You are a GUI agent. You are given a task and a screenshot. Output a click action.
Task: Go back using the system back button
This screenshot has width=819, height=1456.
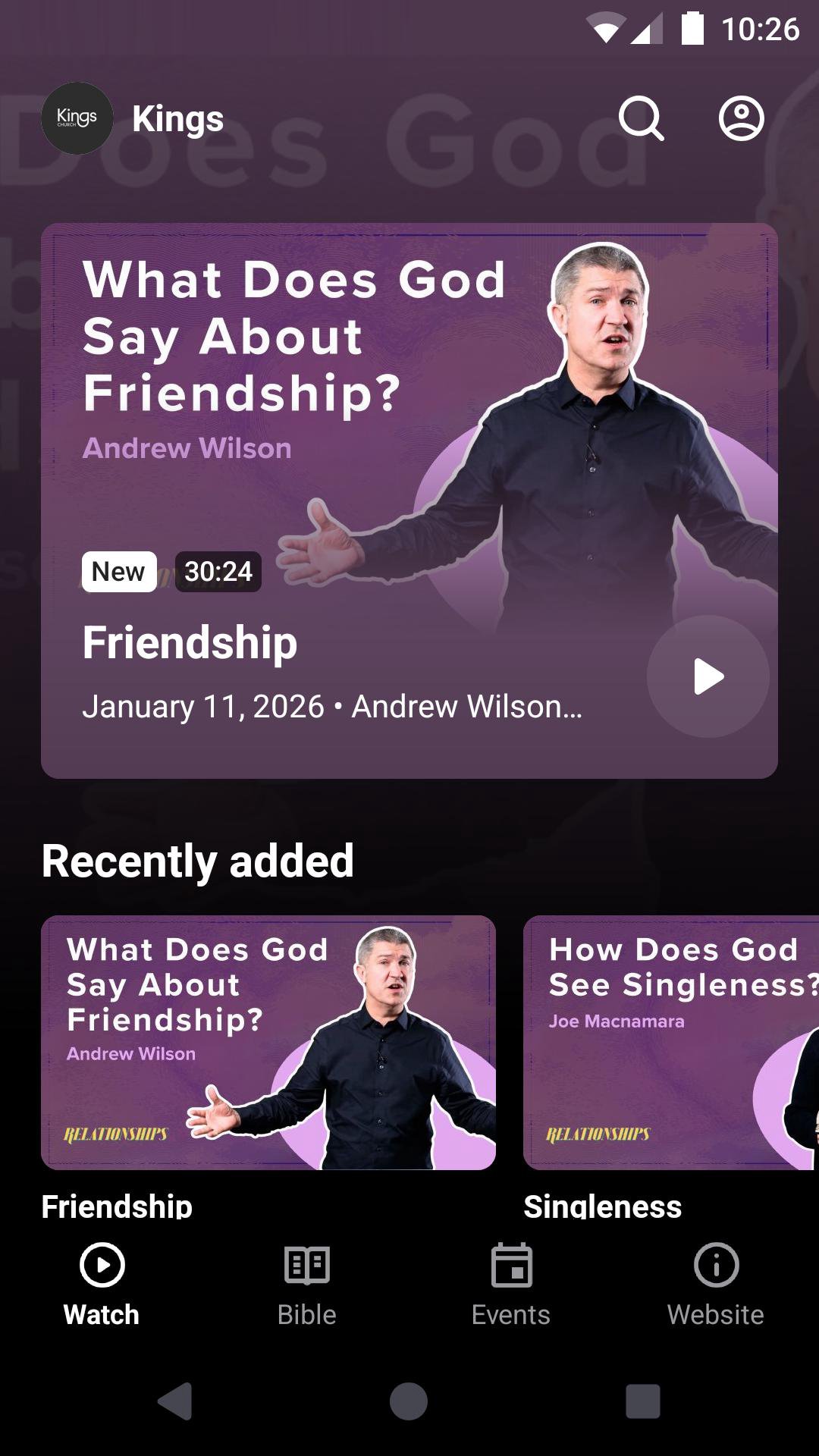175,1401
